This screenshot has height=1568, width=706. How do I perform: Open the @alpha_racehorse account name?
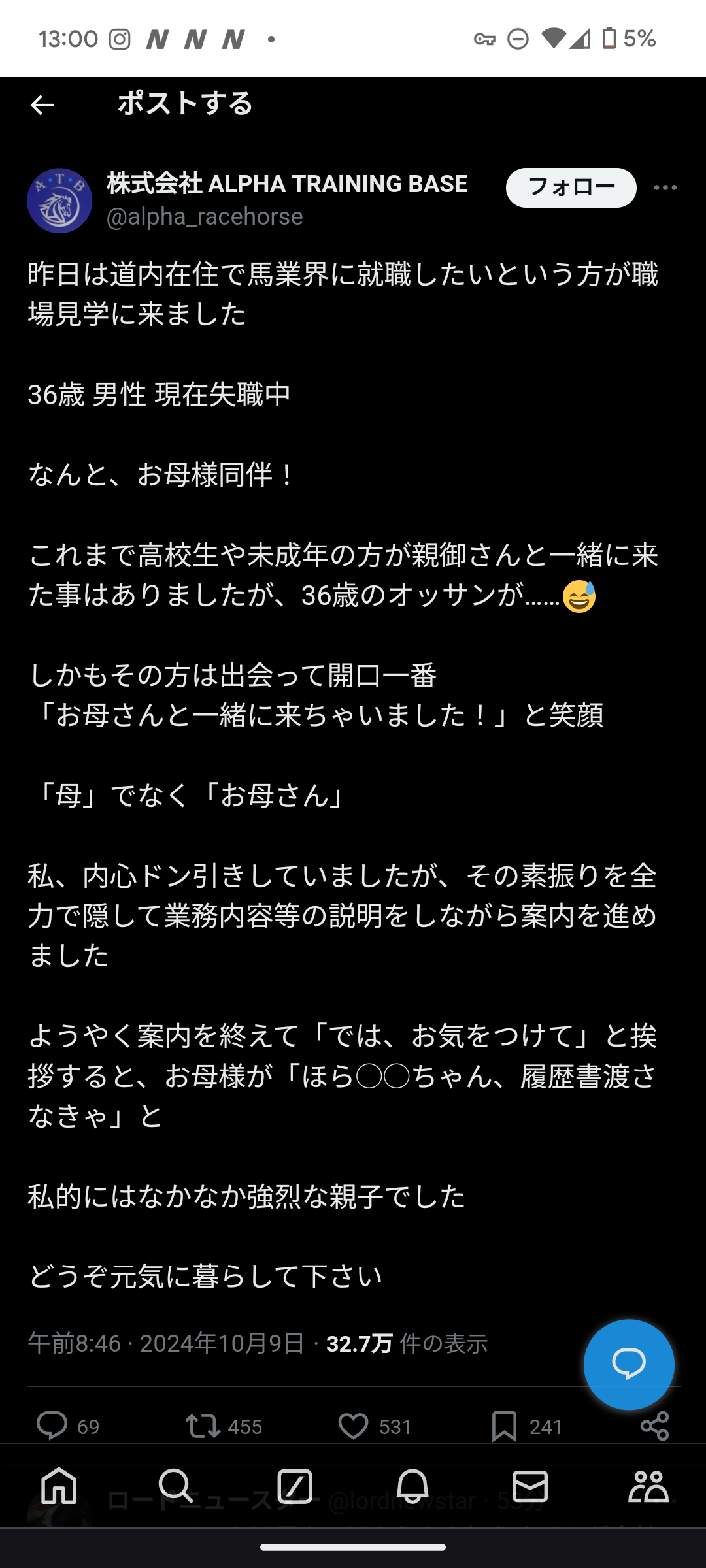point(205,216)
